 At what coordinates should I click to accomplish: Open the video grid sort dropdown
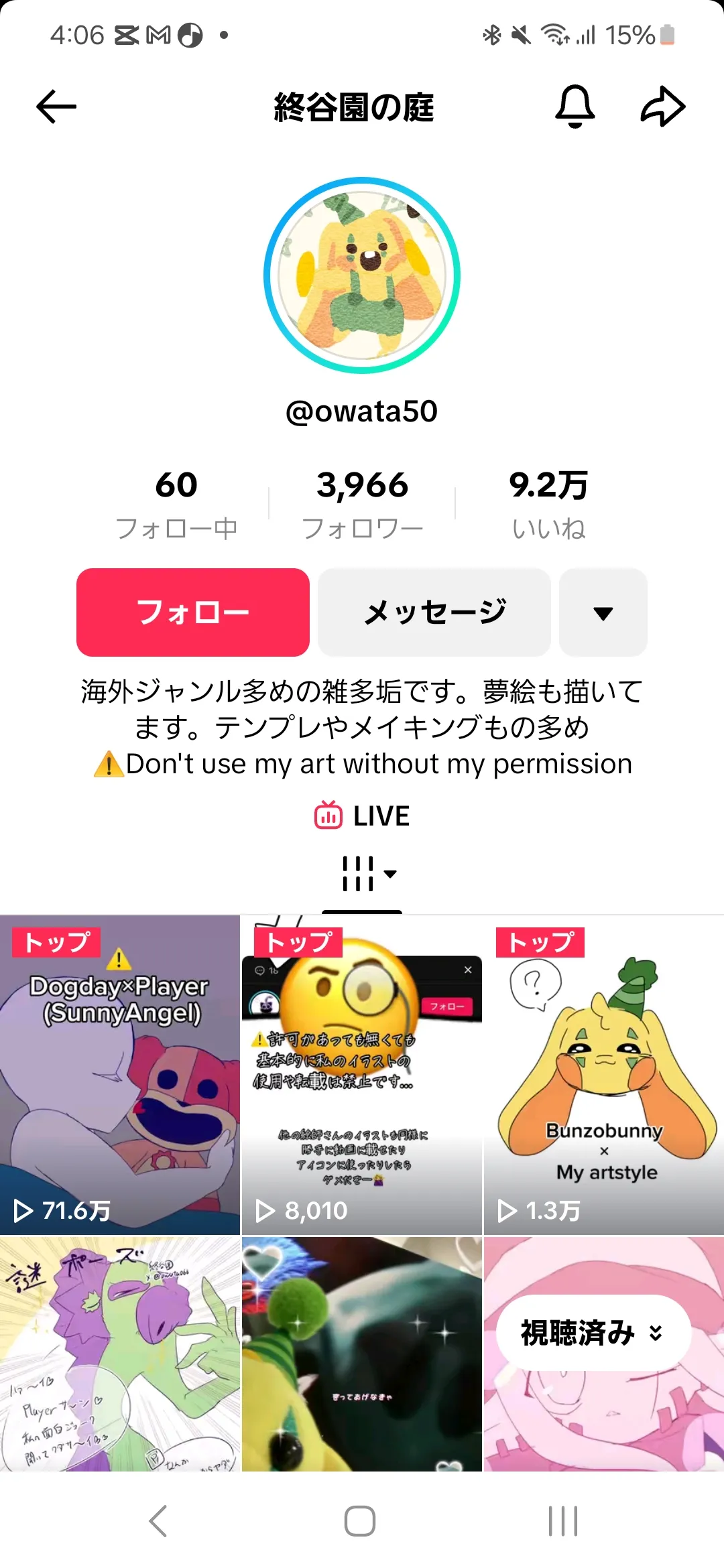coord(369,874)
